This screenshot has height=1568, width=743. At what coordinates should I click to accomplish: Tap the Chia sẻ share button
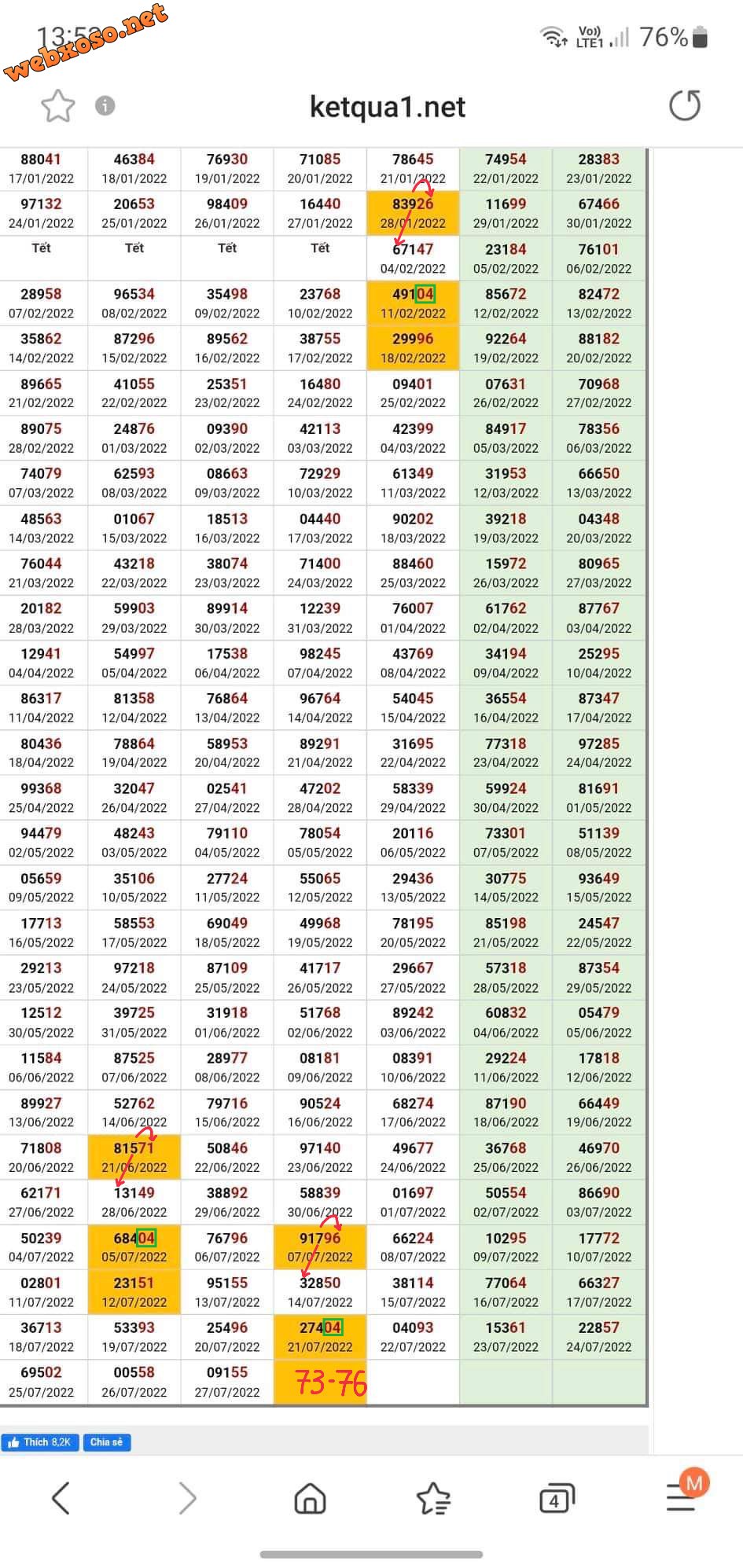(106, 1442)
